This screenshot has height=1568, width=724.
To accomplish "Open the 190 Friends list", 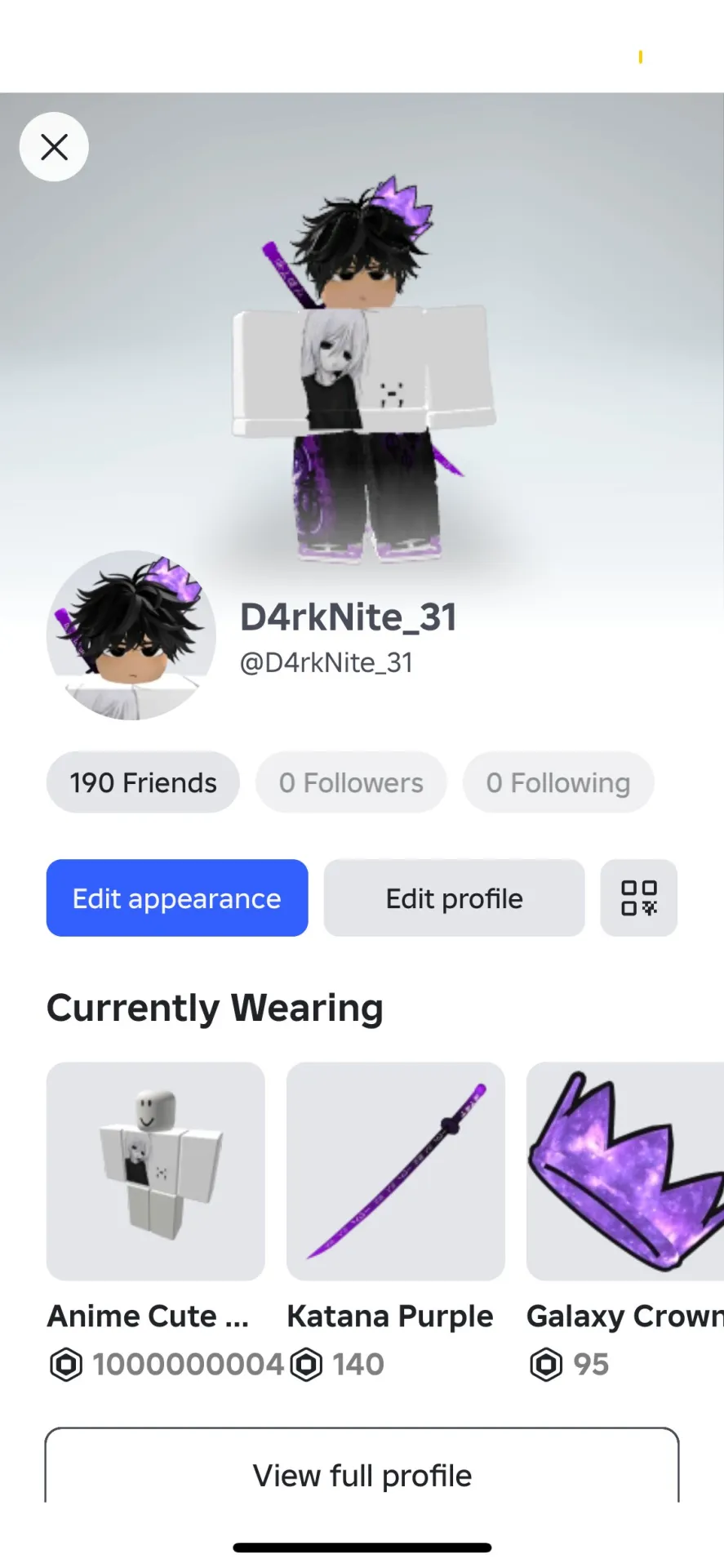I will (x=143, y=782).
